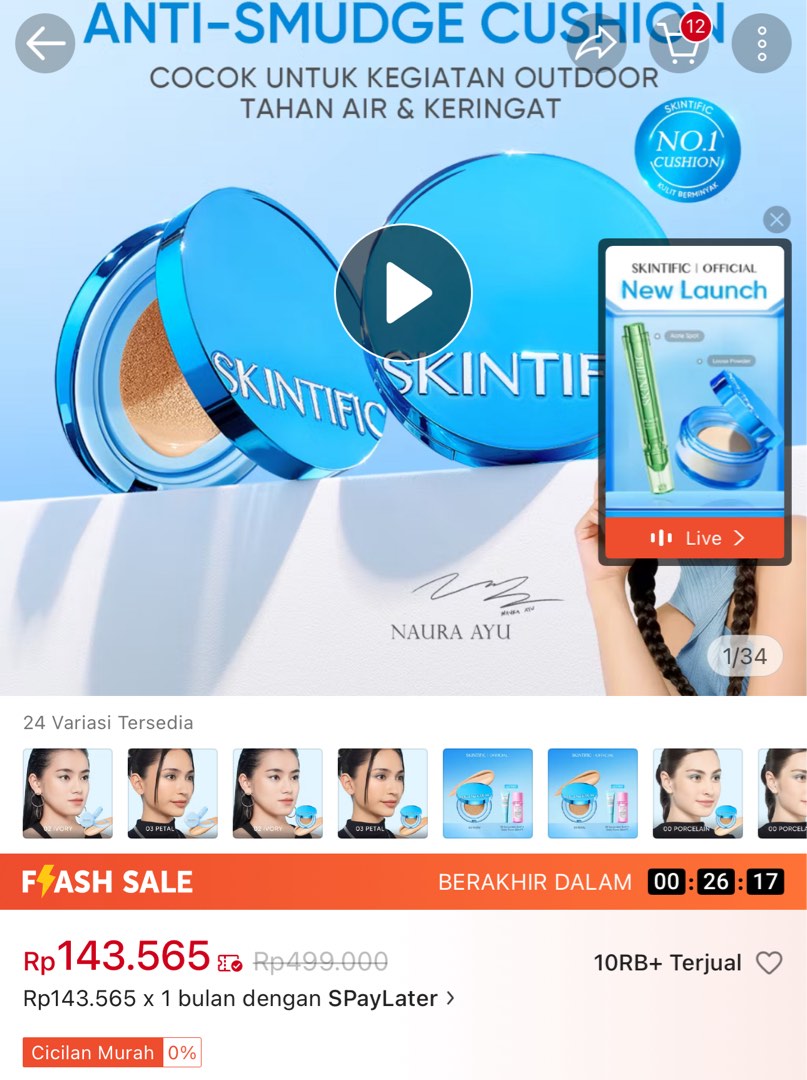
Task: Navigate back using the arrow icon
Action: point(42,43)
